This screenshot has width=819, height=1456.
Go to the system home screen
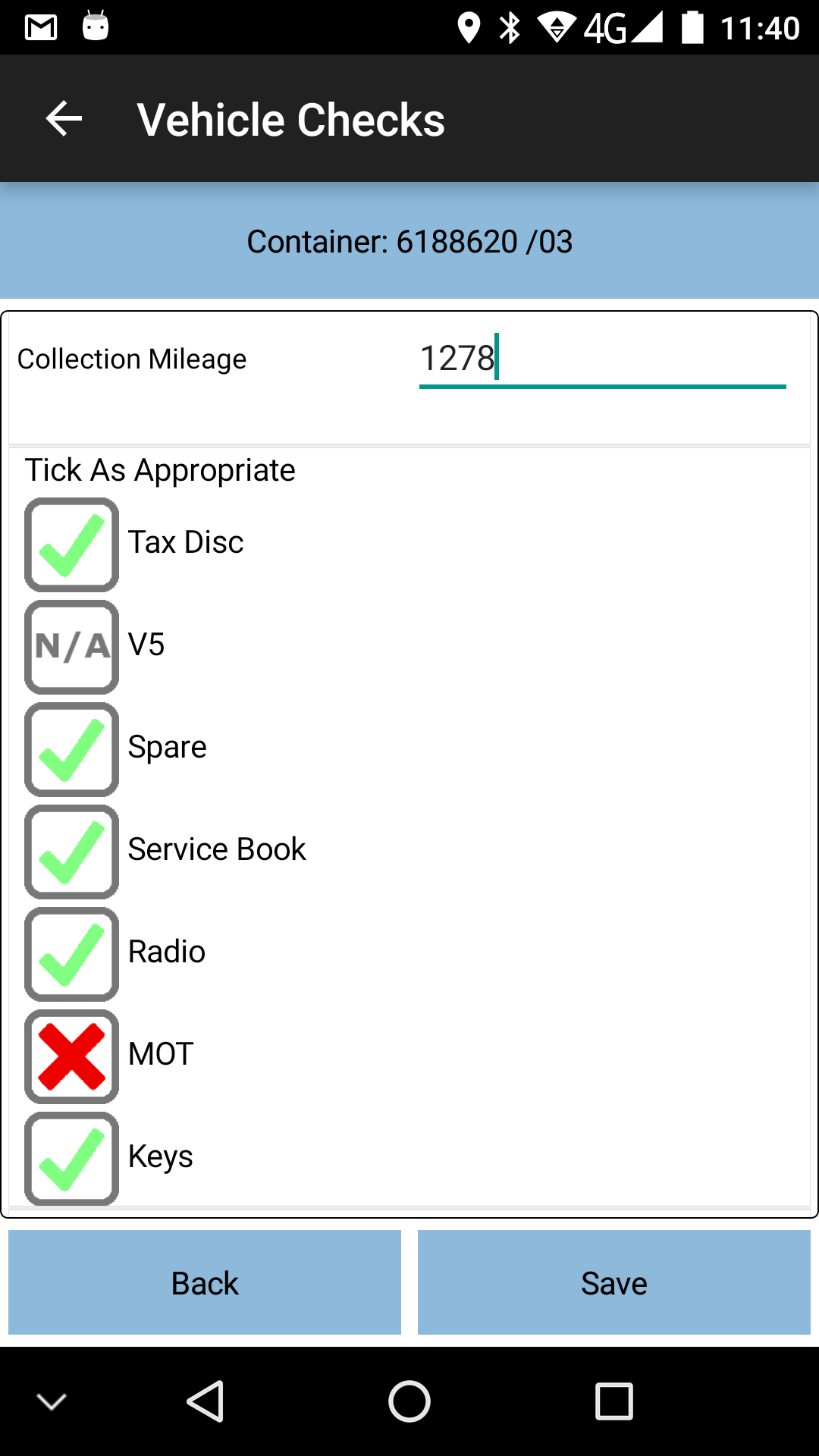click(409, 1401)
